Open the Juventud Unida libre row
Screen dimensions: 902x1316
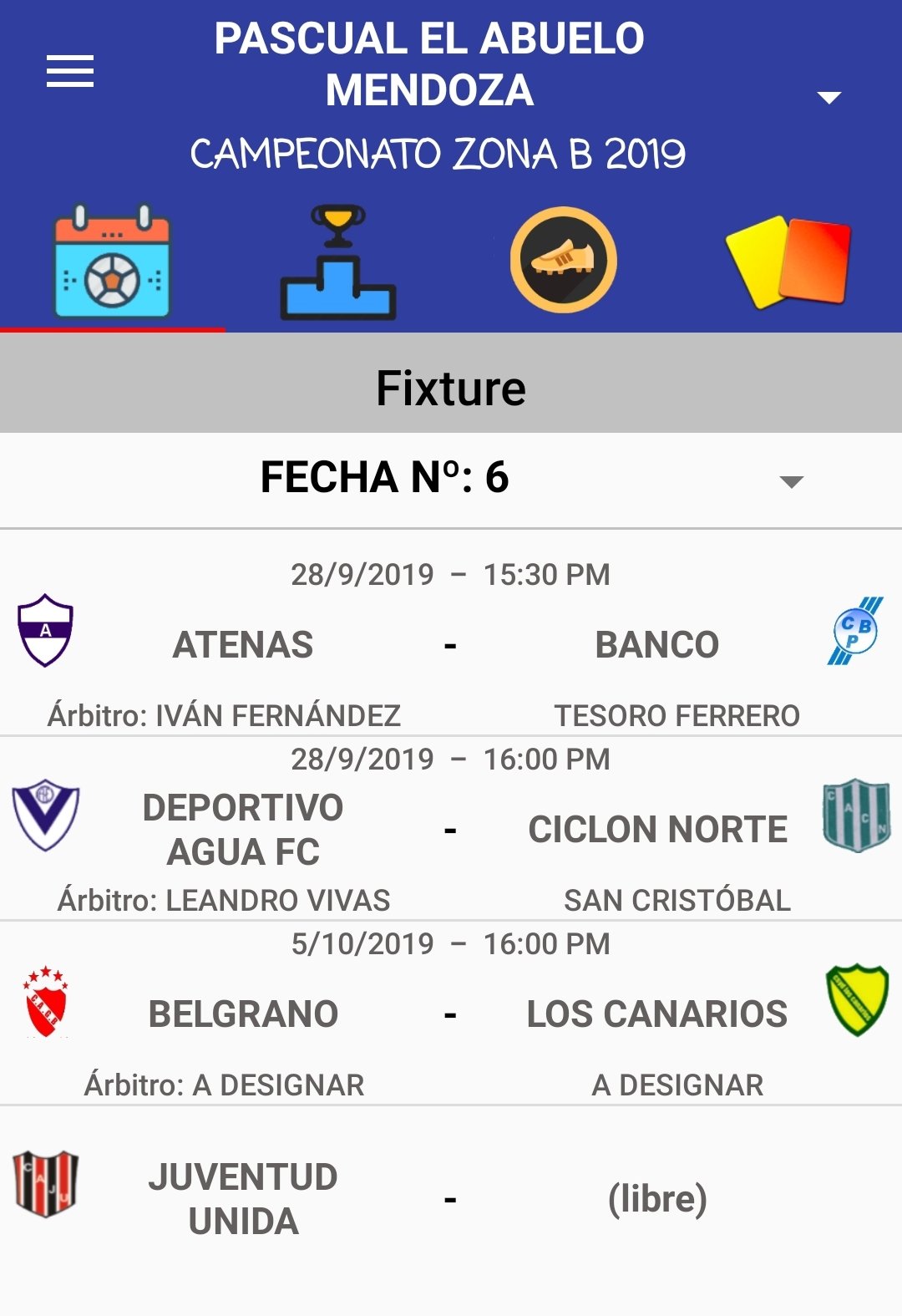(x=451, y=1199)
